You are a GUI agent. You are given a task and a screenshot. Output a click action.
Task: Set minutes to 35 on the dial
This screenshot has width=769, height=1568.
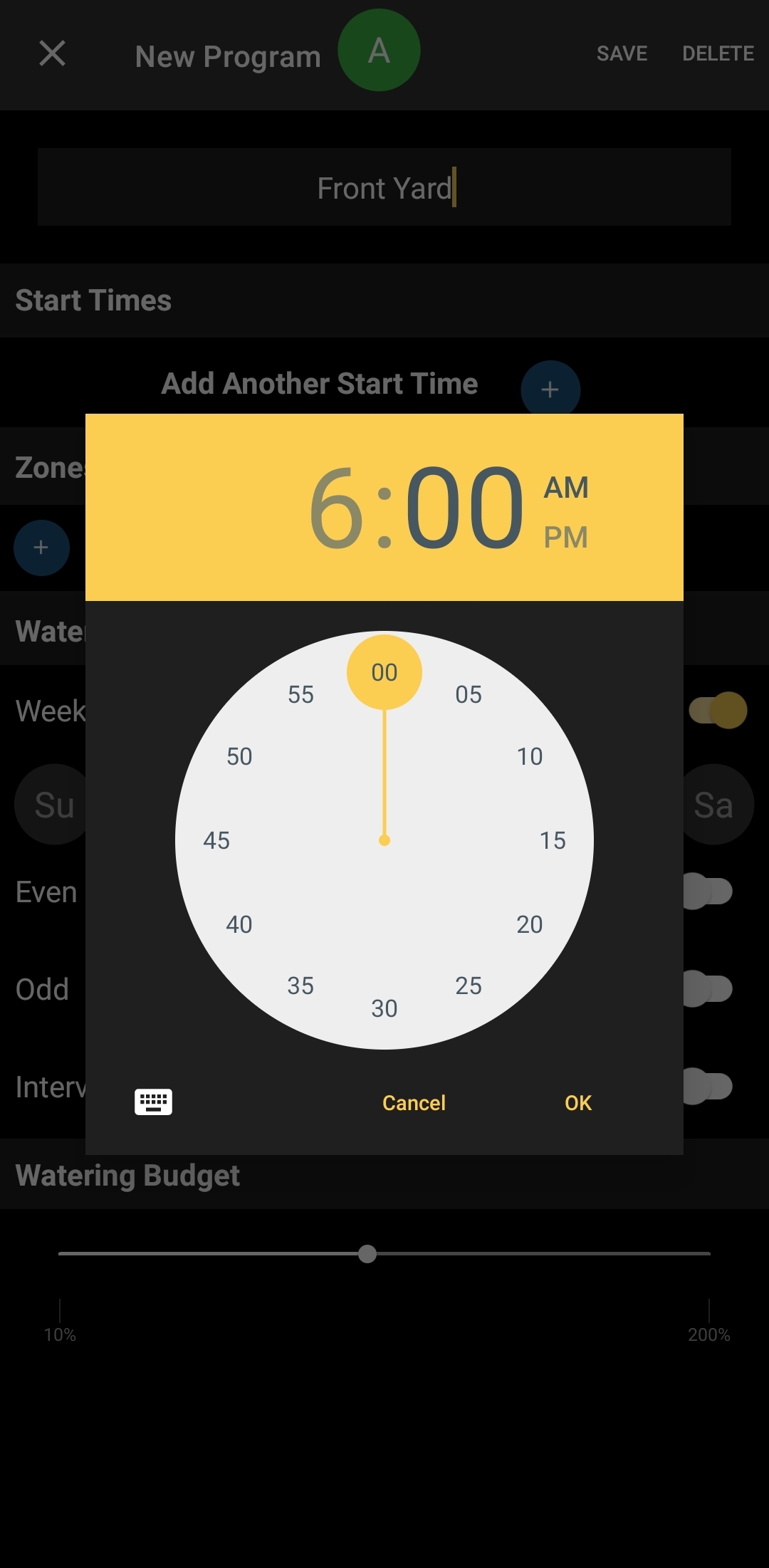coord(300,986)
